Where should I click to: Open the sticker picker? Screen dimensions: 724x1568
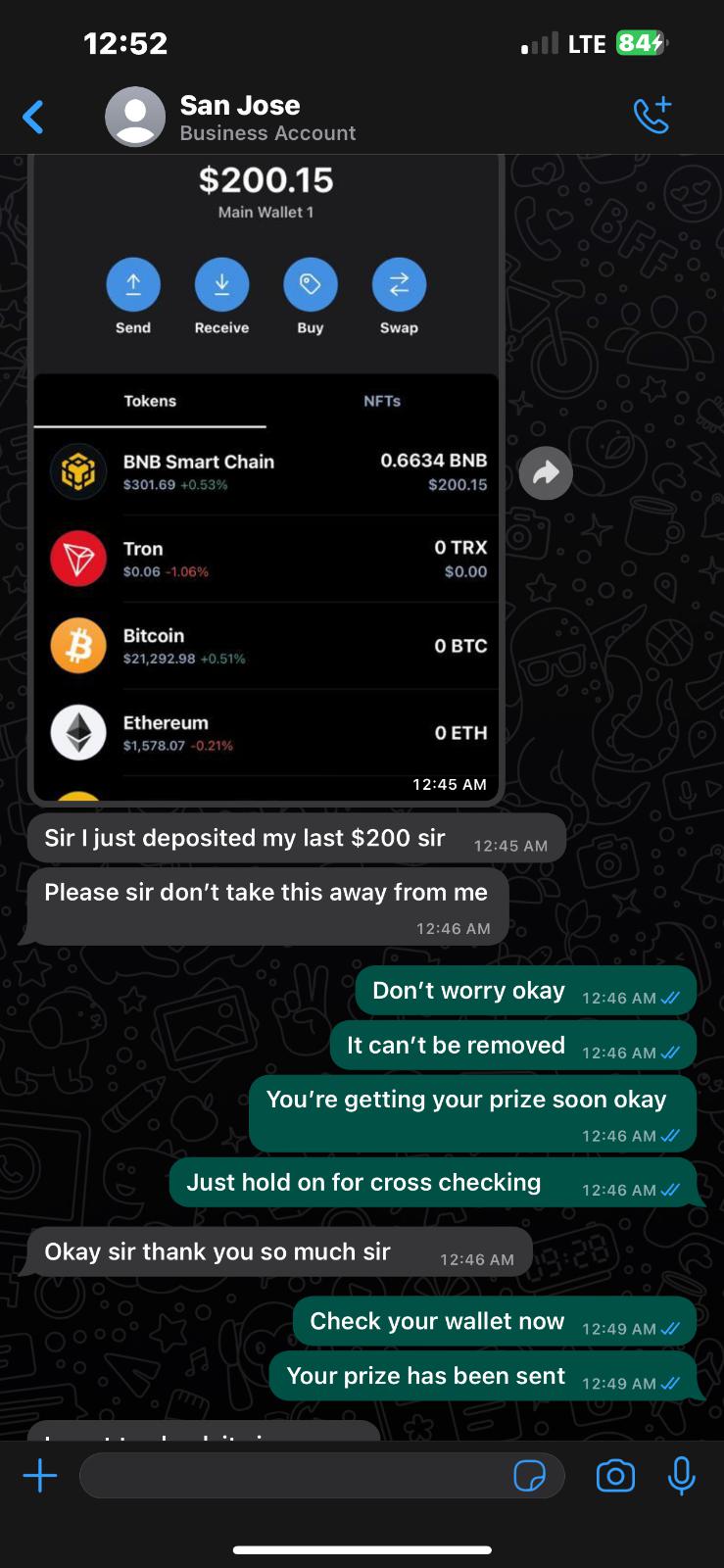coord(529,1475)
